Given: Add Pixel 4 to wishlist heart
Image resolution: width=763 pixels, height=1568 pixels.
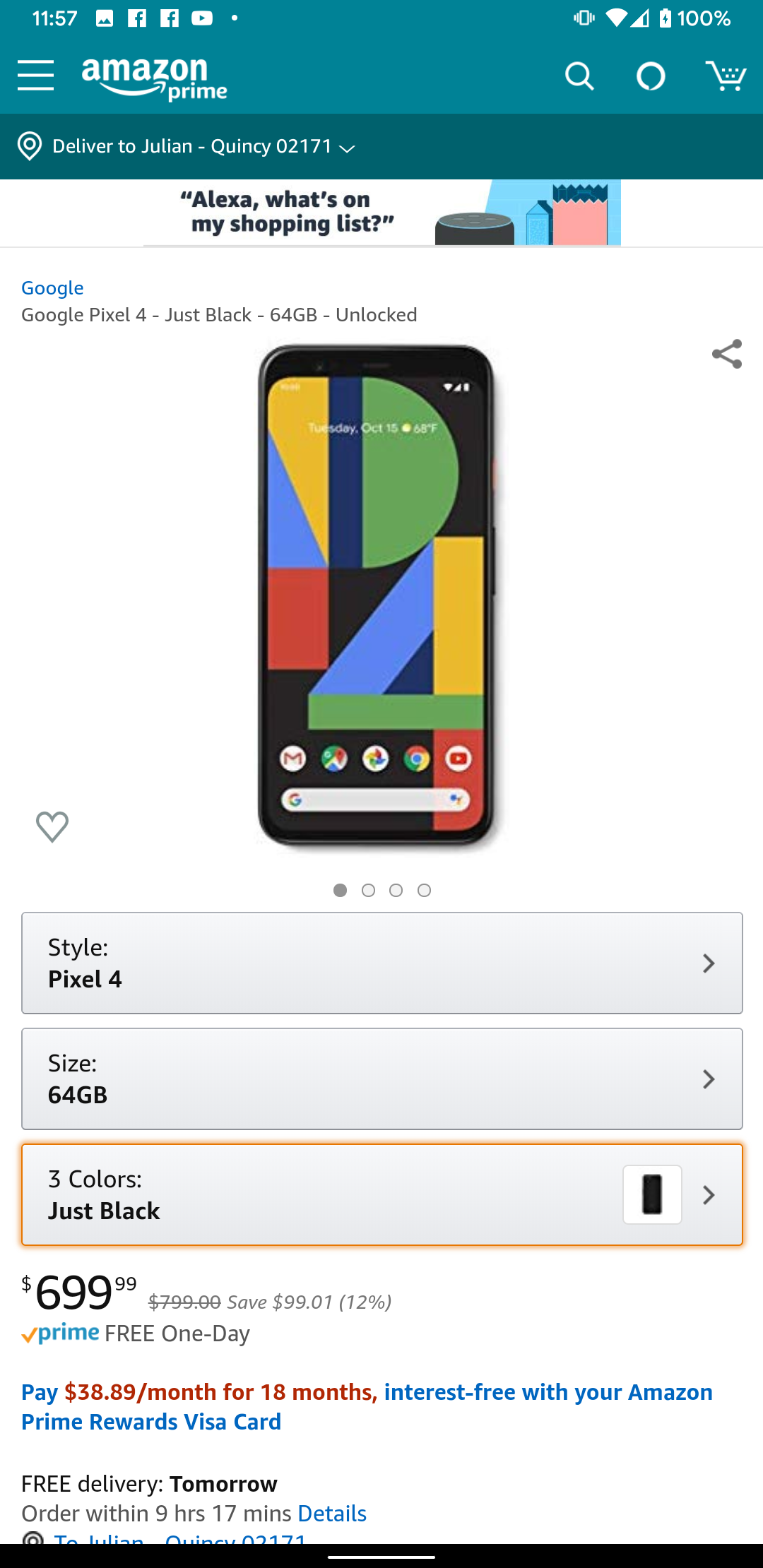Looking at the screenshot, I should [x=52, y=826].
